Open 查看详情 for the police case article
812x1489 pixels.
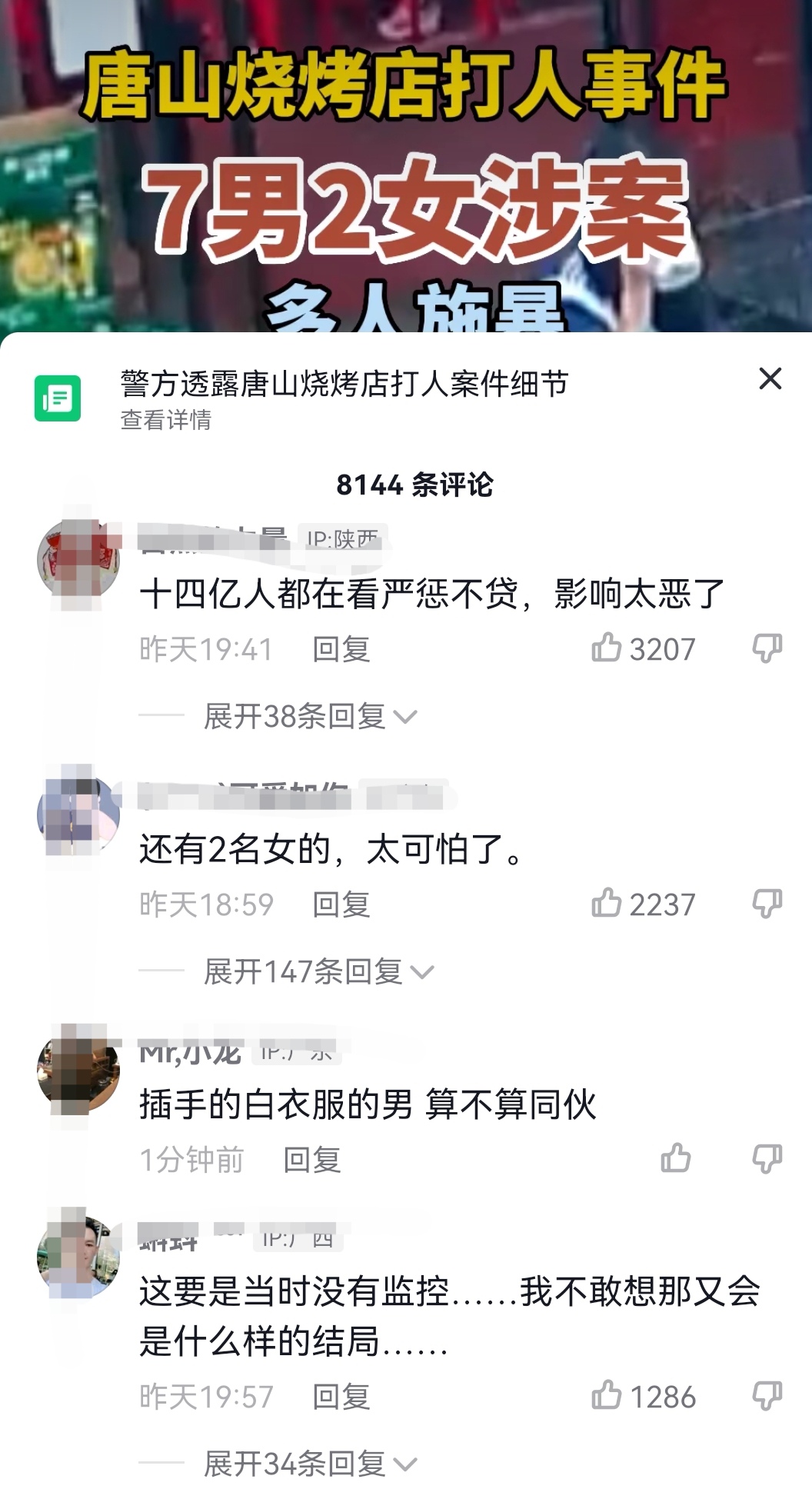(x=165, y=420)
